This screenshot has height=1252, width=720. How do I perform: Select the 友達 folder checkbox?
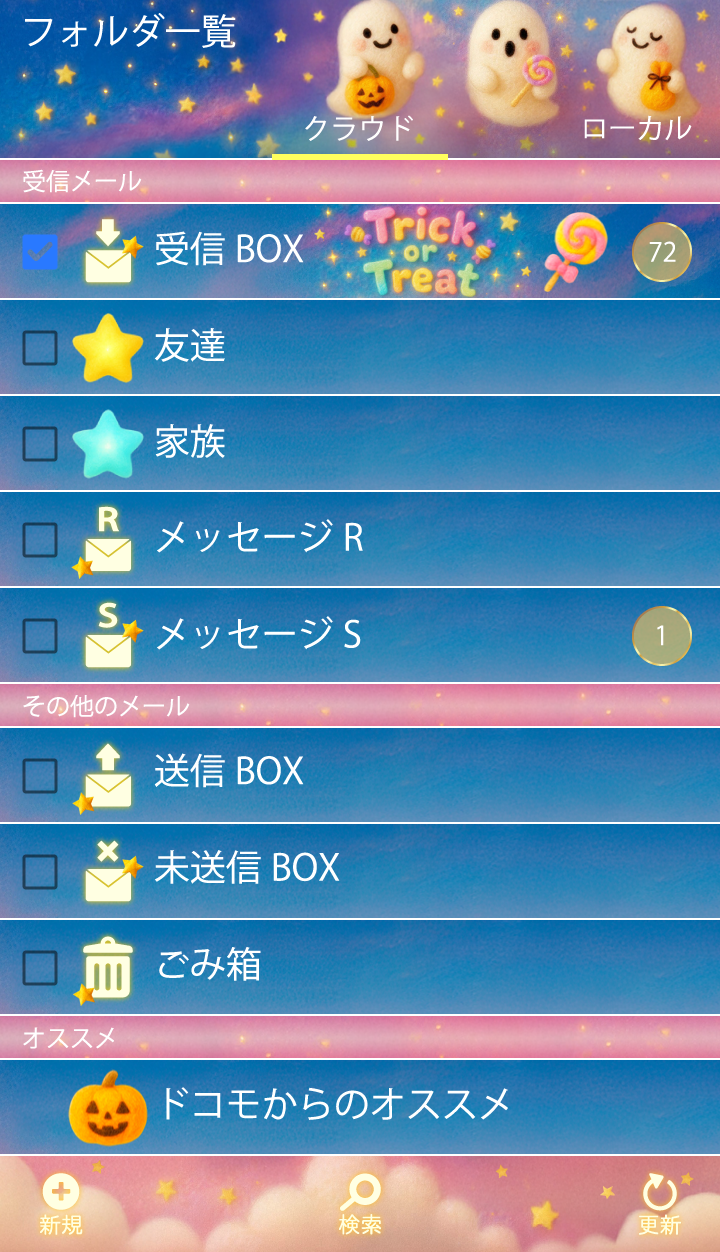(40, 348)
